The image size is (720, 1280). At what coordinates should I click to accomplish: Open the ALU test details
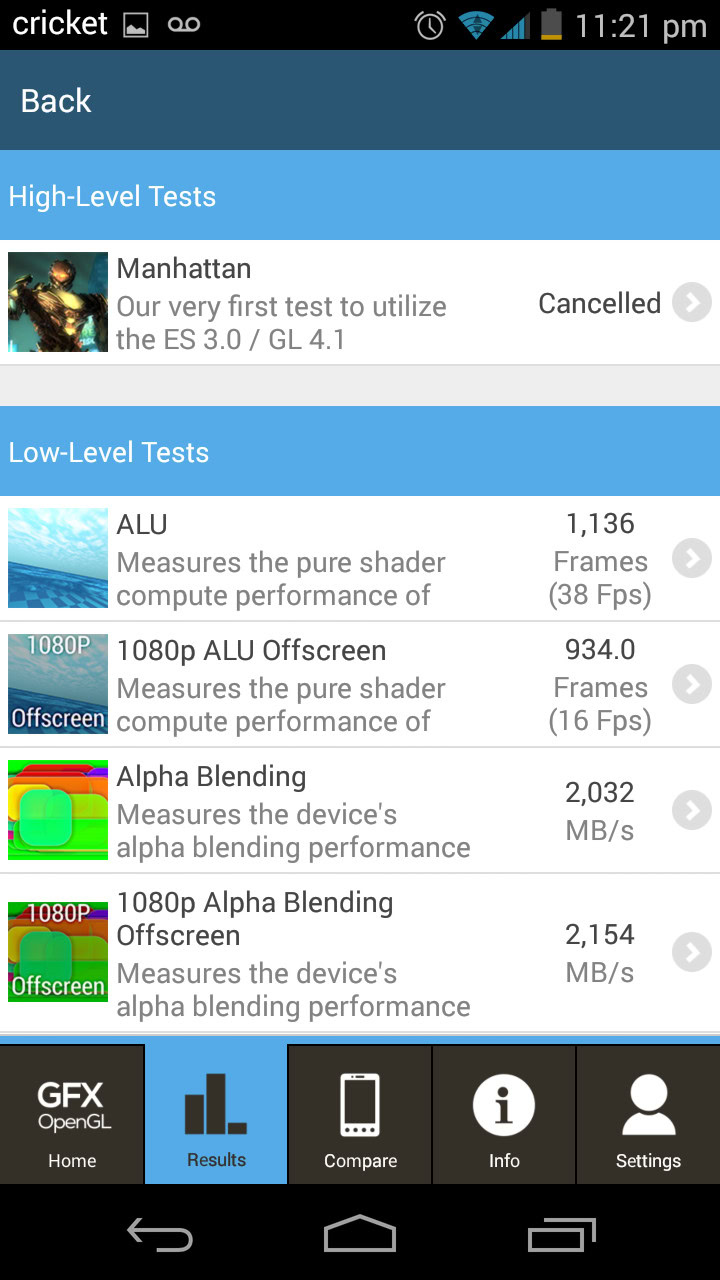click(360, 559)
